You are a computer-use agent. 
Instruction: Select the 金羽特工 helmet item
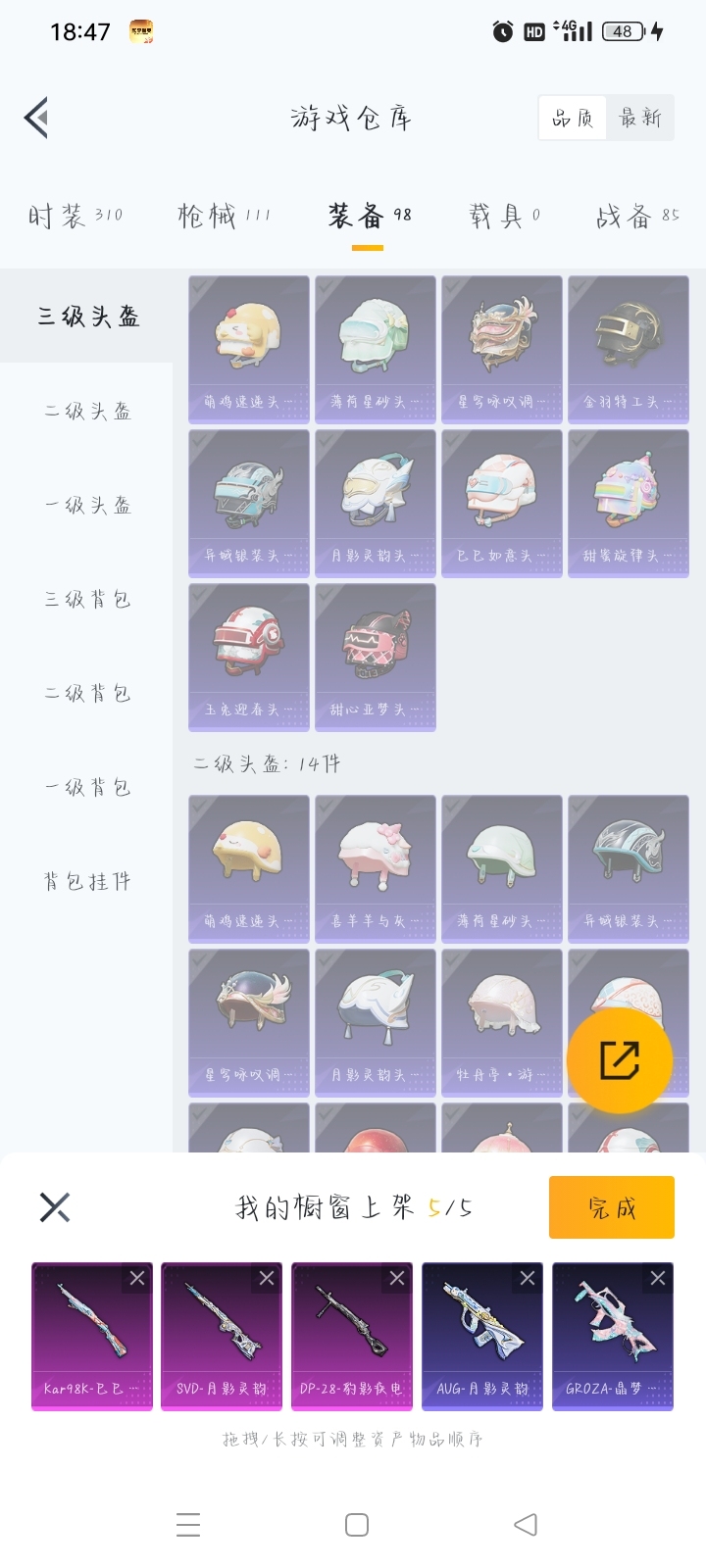pos(628,349)
